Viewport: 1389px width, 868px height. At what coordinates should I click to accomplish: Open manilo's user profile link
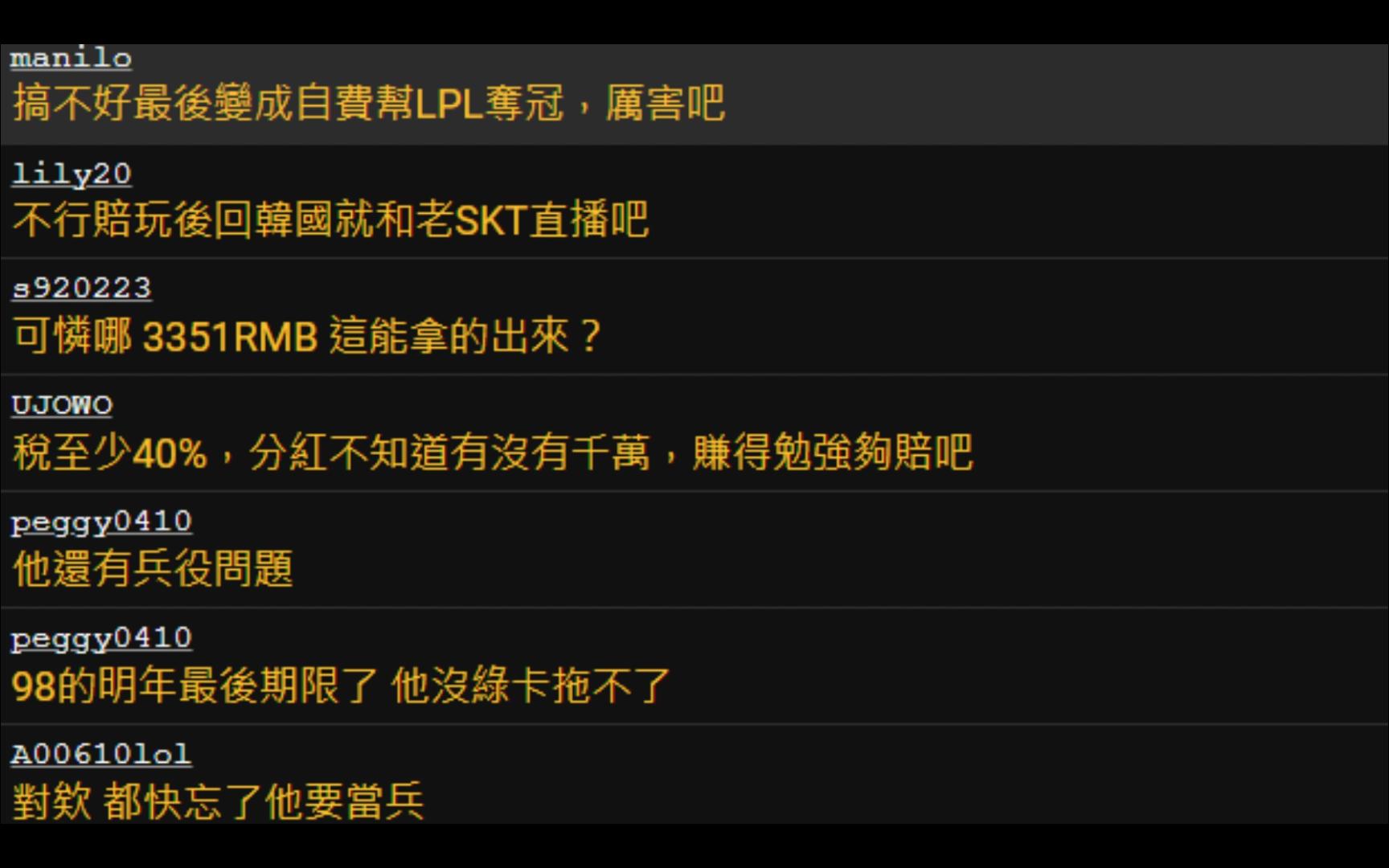click(71, 59)
